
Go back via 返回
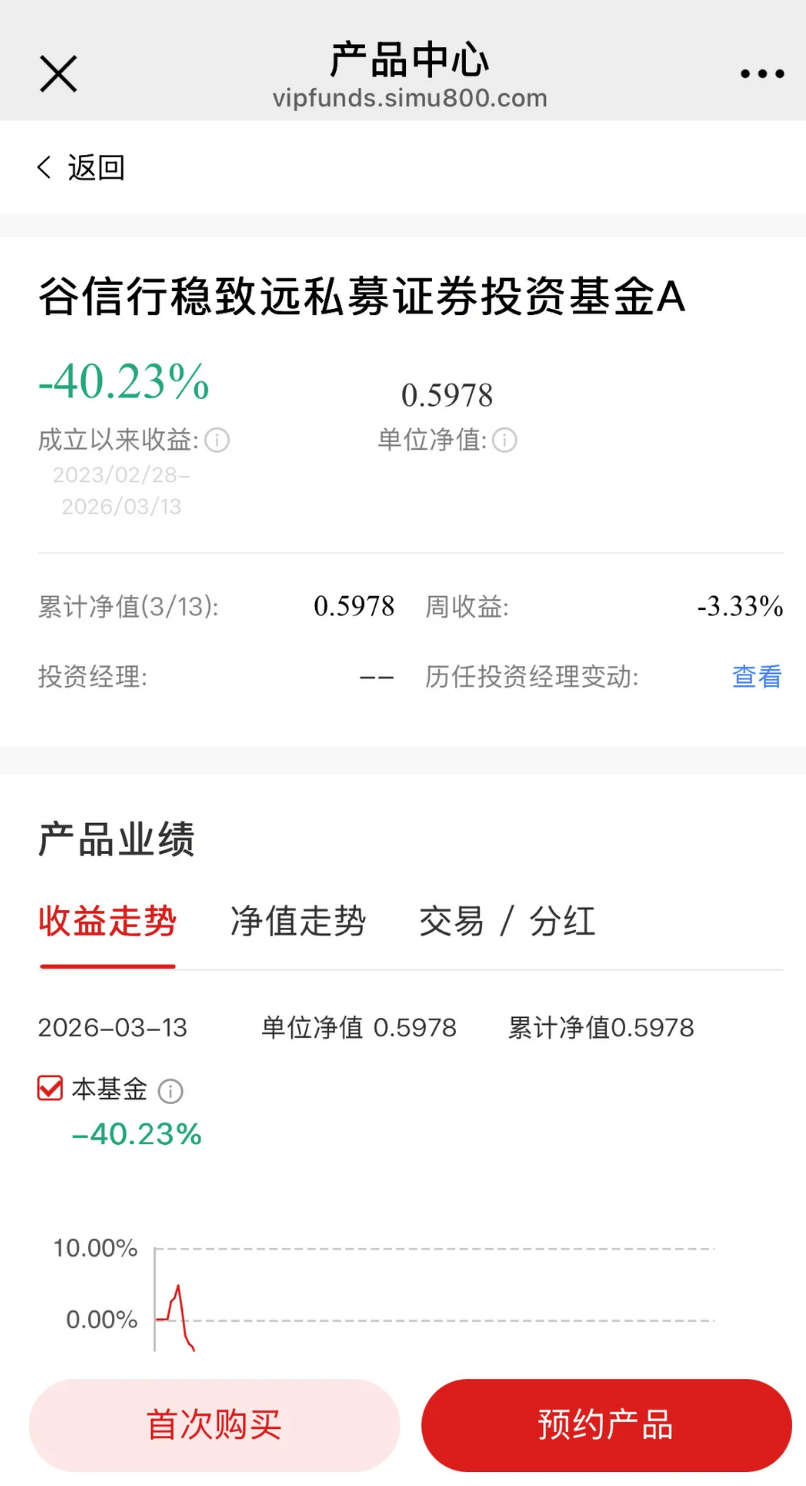coord(81,168)
